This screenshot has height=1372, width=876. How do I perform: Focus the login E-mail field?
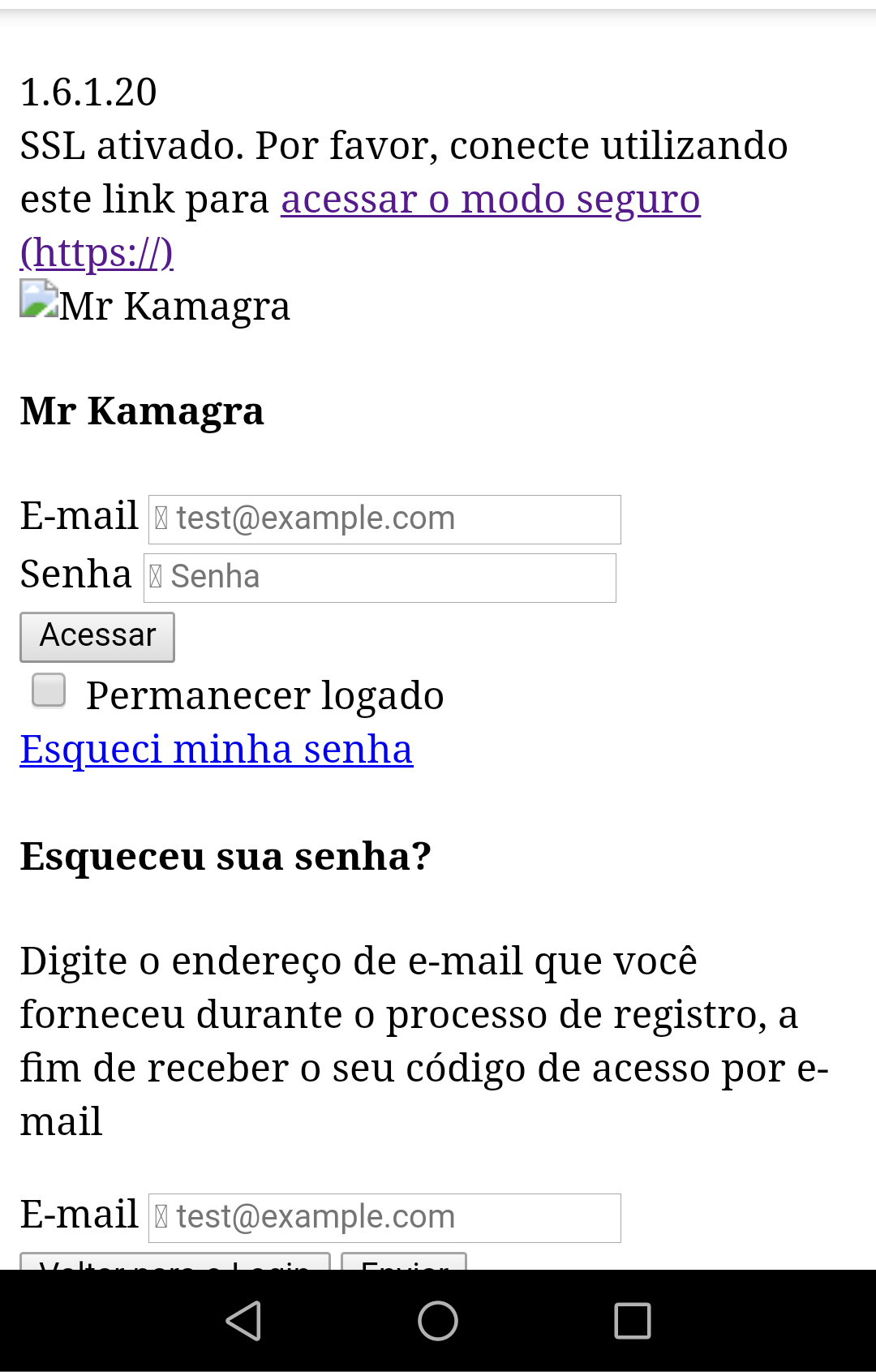(384, 519)
